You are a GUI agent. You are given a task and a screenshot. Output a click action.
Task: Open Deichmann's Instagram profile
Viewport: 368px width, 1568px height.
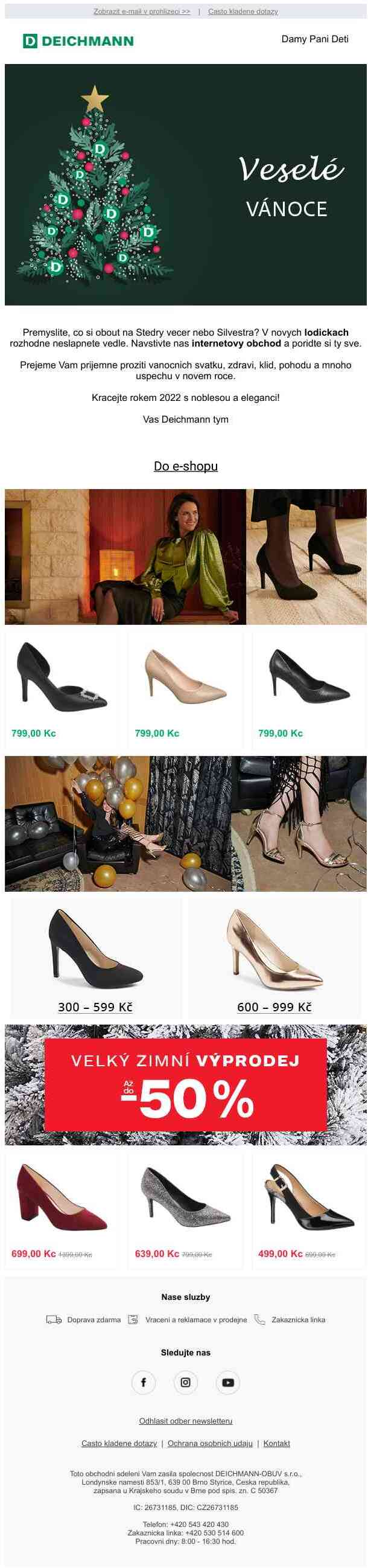[x=186, y=1383]
